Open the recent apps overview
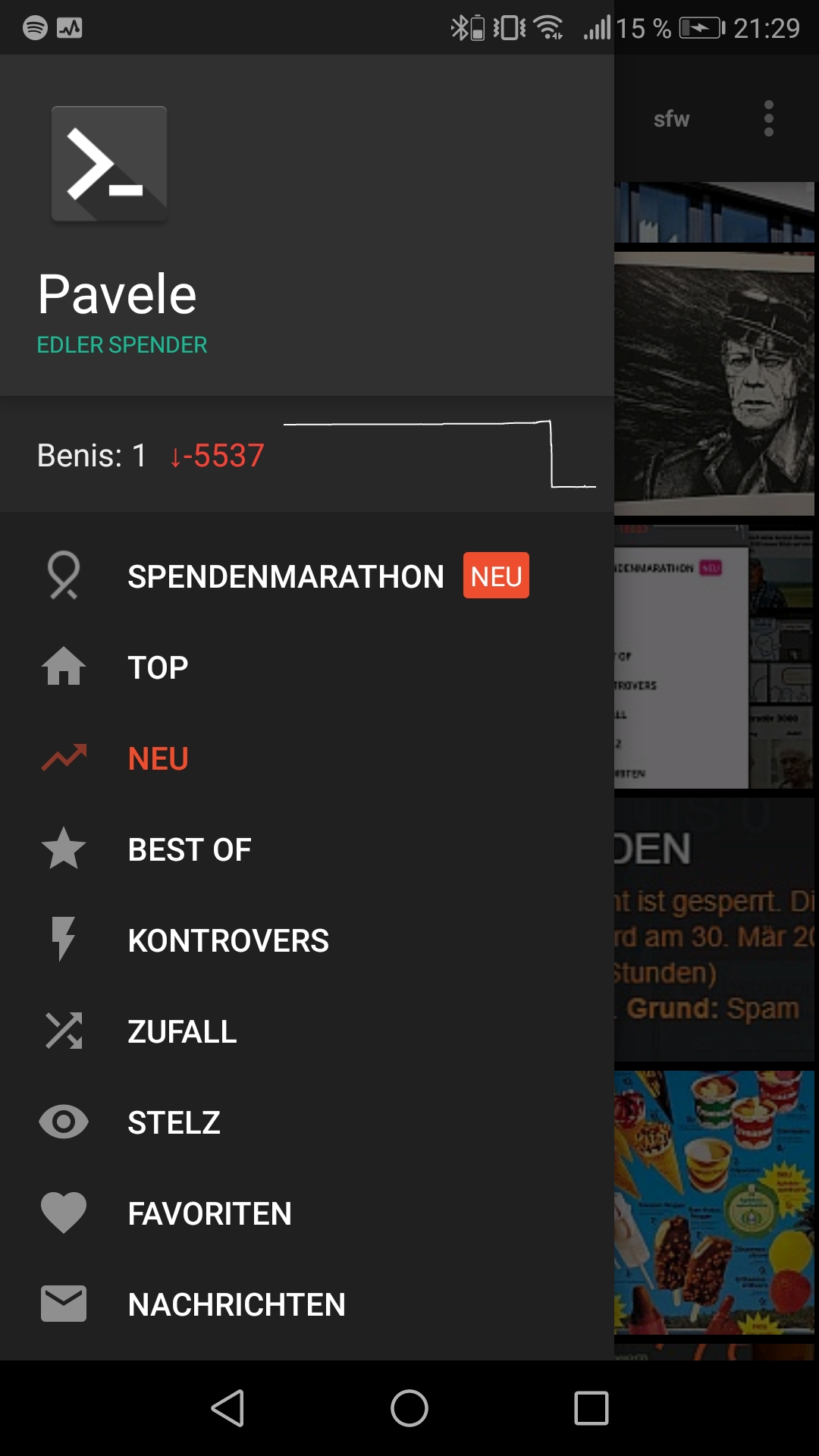The width and height of the screenshot is (819, 1456). [591, 1408]
